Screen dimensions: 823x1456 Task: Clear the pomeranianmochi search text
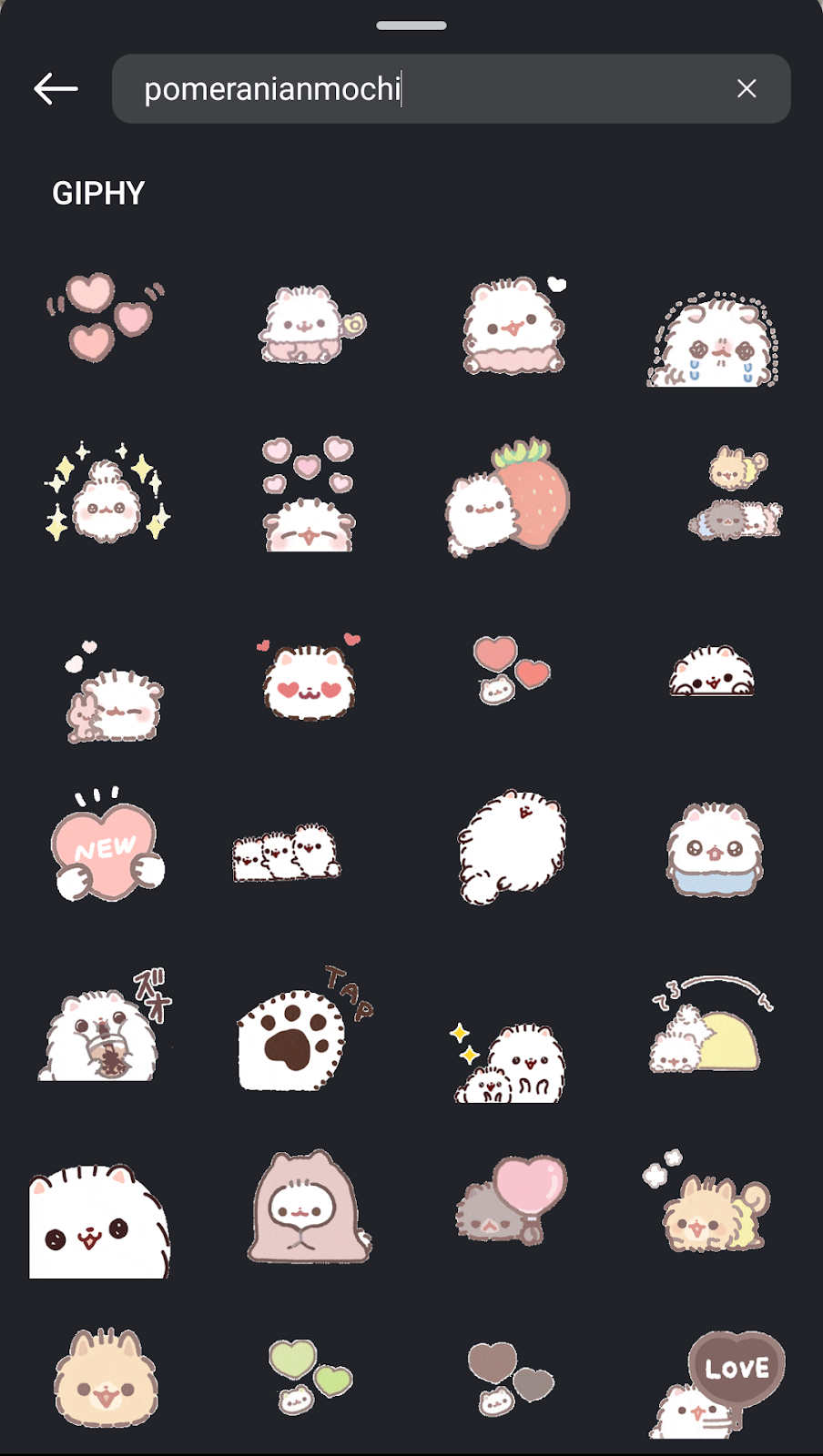point(747,89)
